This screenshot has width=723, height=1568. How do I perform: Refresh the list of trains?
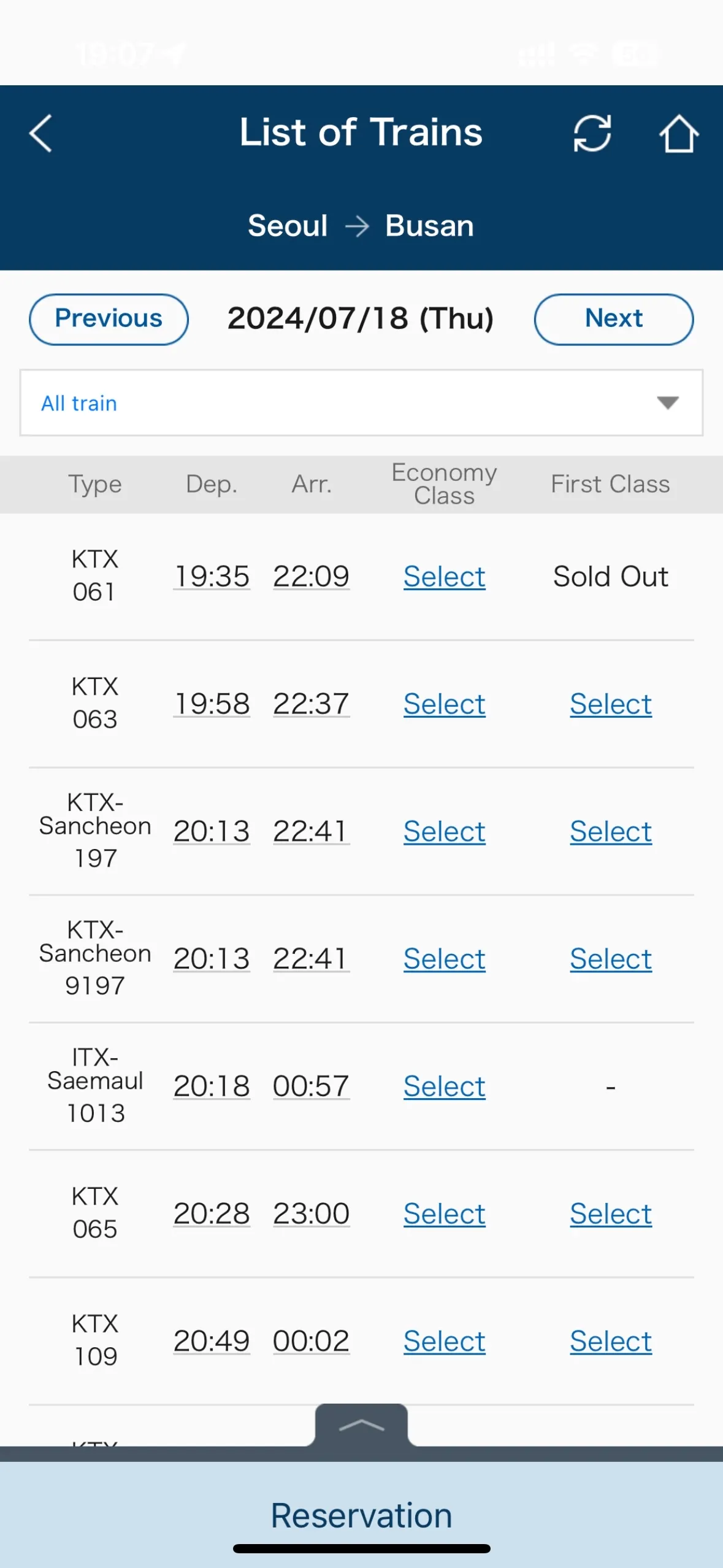coord(592,133)
